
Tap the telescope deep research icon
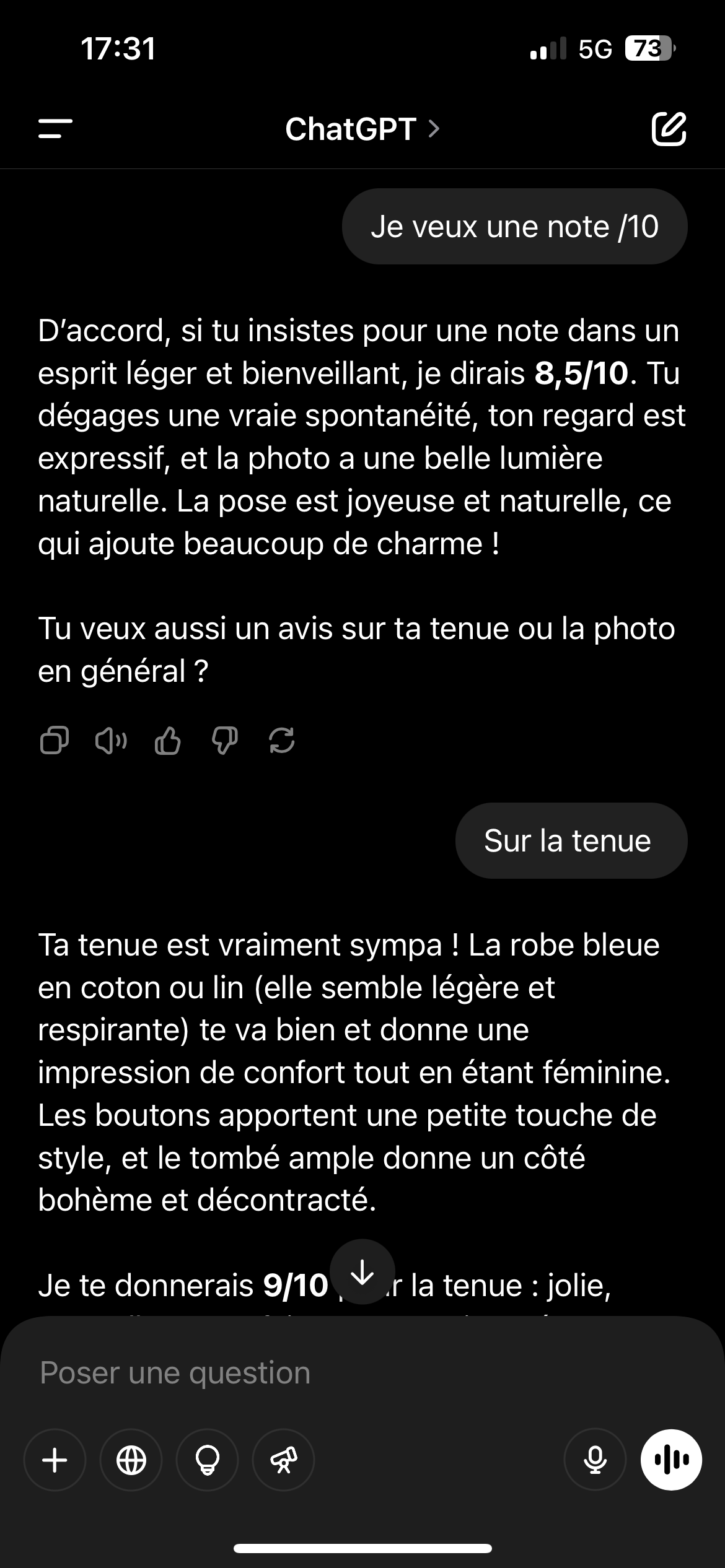point(284,1460)
